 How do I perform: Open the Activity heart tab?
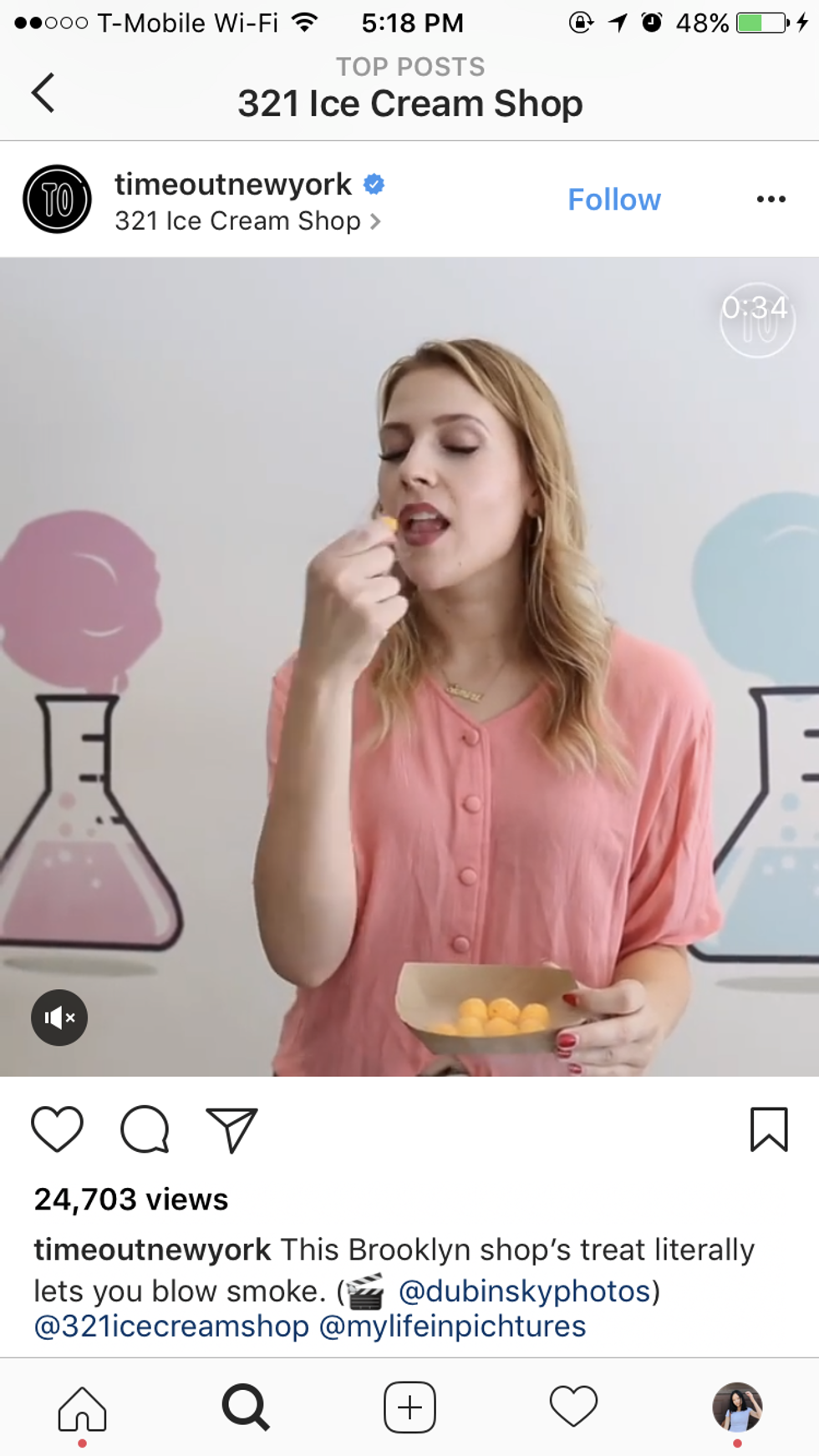click(573, 1408)
